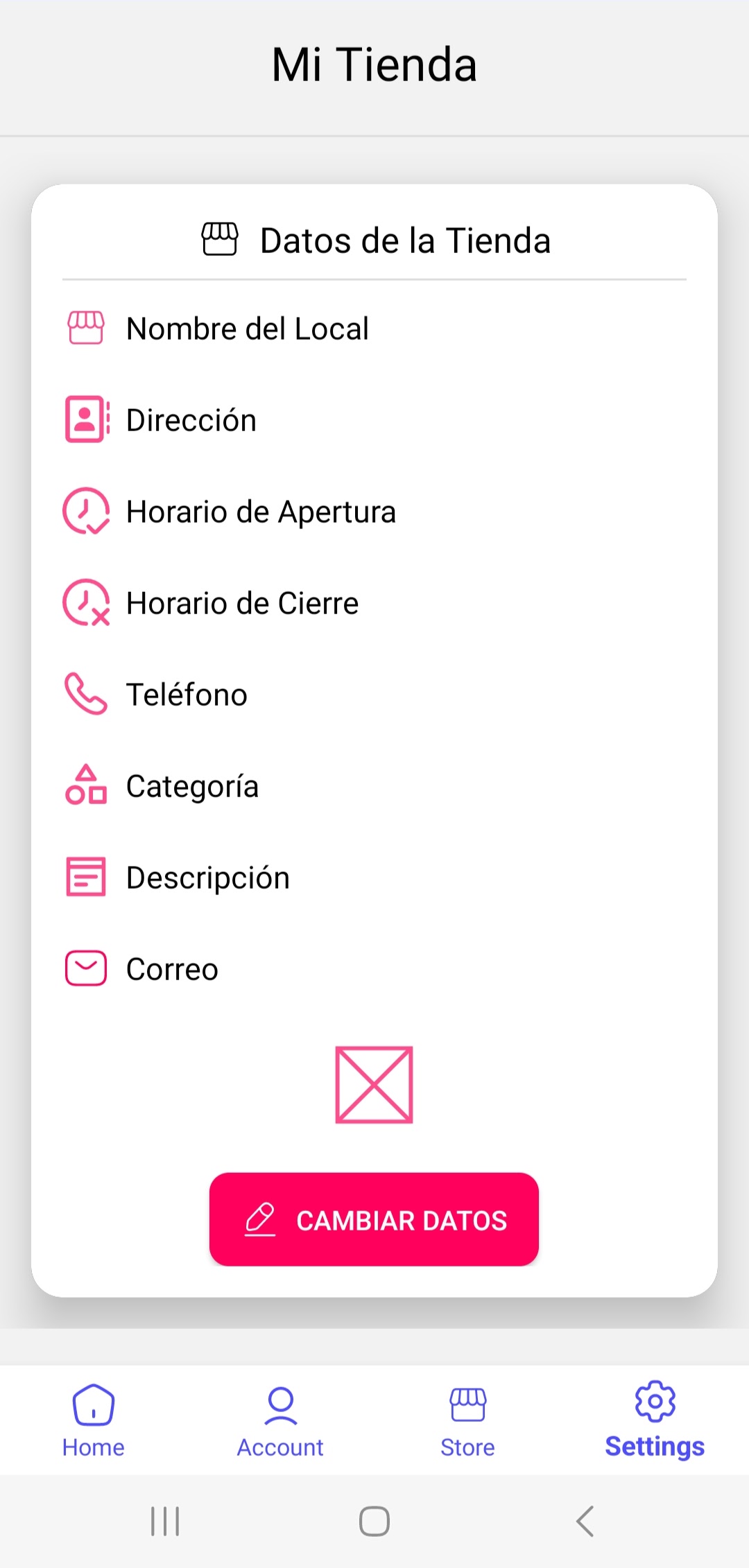Viewport: 749px width, 1568px height.
Task: Click the shapes icon beside Categoría
Action: point(85,785)
